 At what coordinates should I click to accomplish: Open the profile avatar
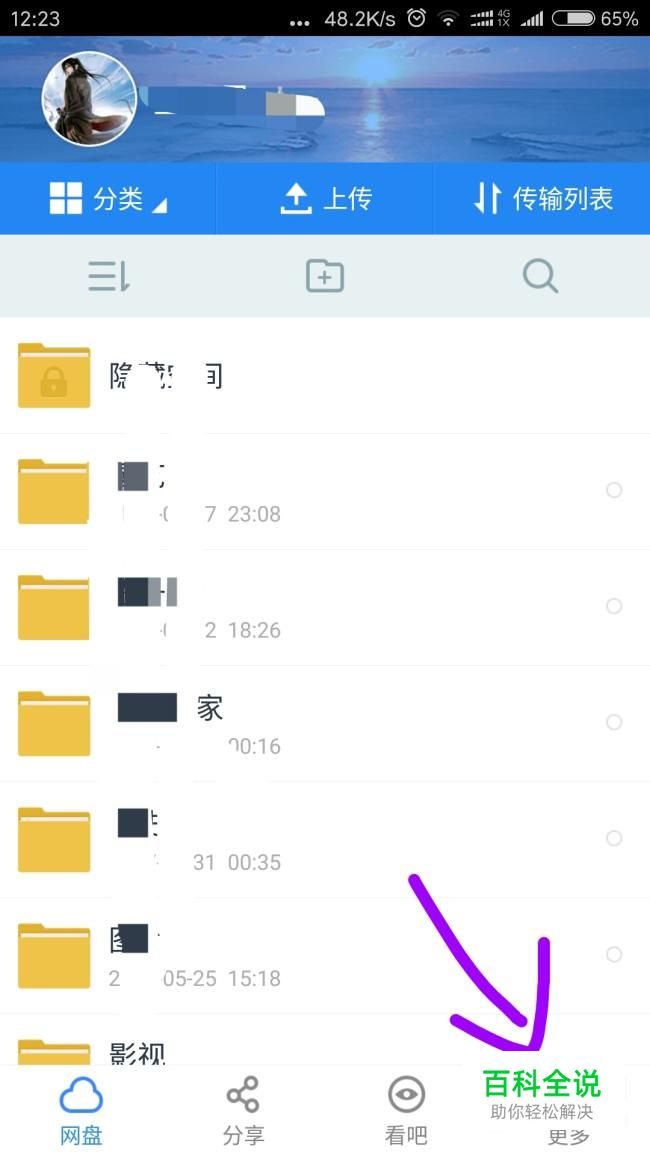pos(89,99)
